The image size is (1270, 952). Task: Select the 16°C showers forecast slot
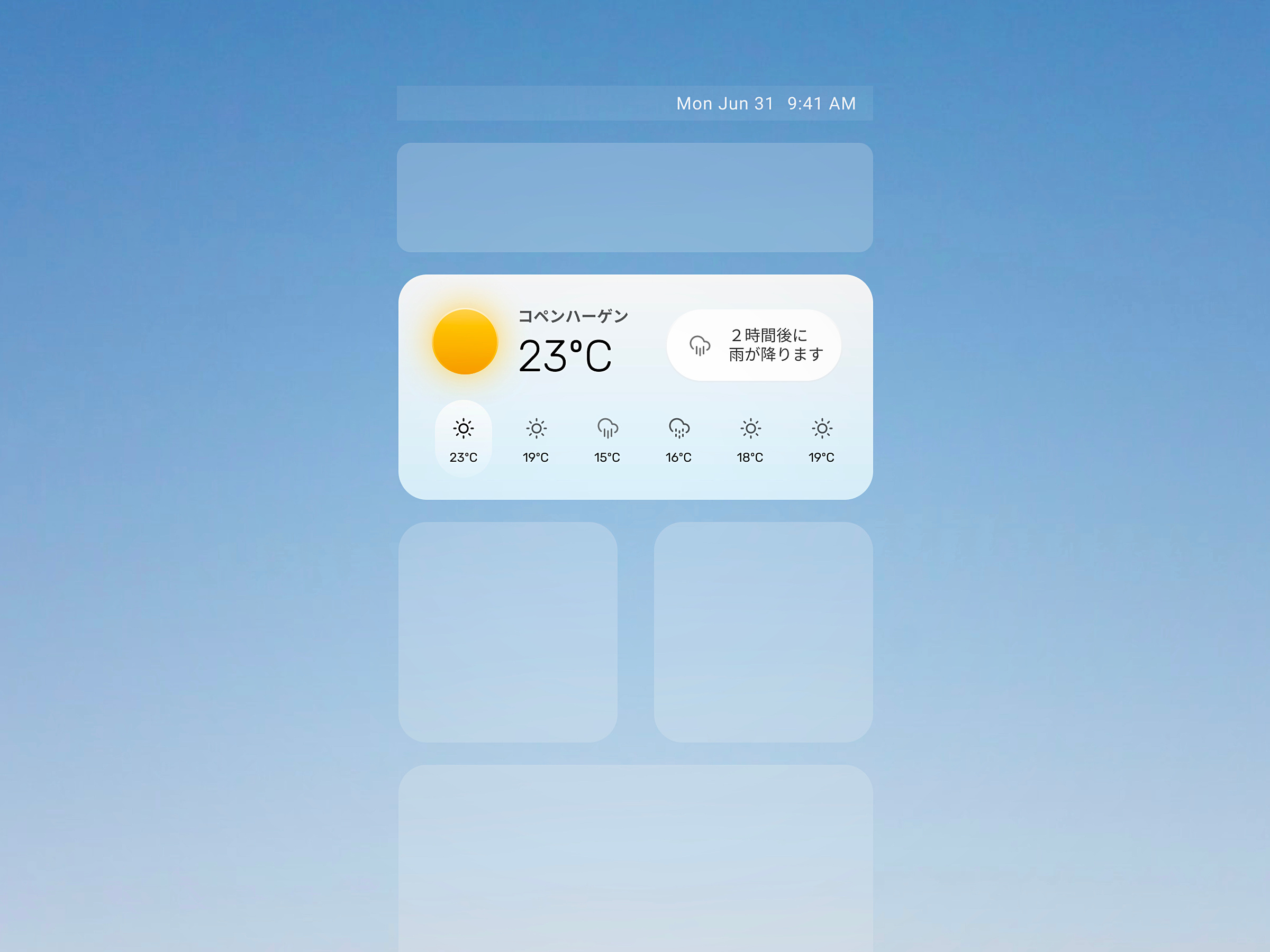pos(678,439)
